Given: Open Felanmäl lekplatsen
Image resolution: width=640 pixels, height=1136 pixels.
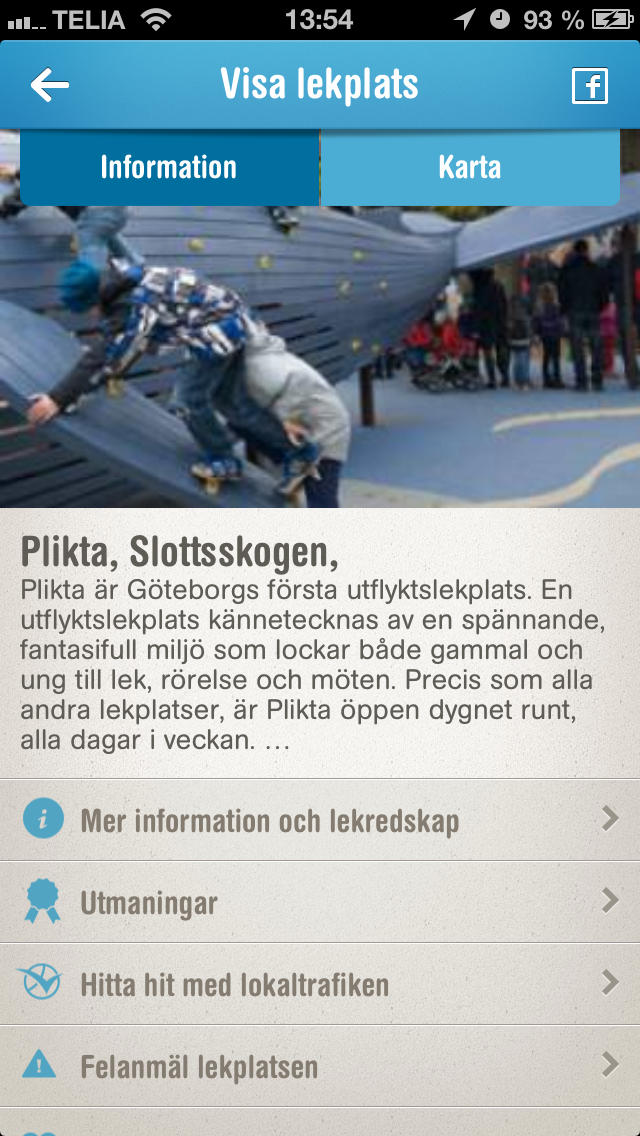Looking at the screenshot, I should coord(320,1066).
